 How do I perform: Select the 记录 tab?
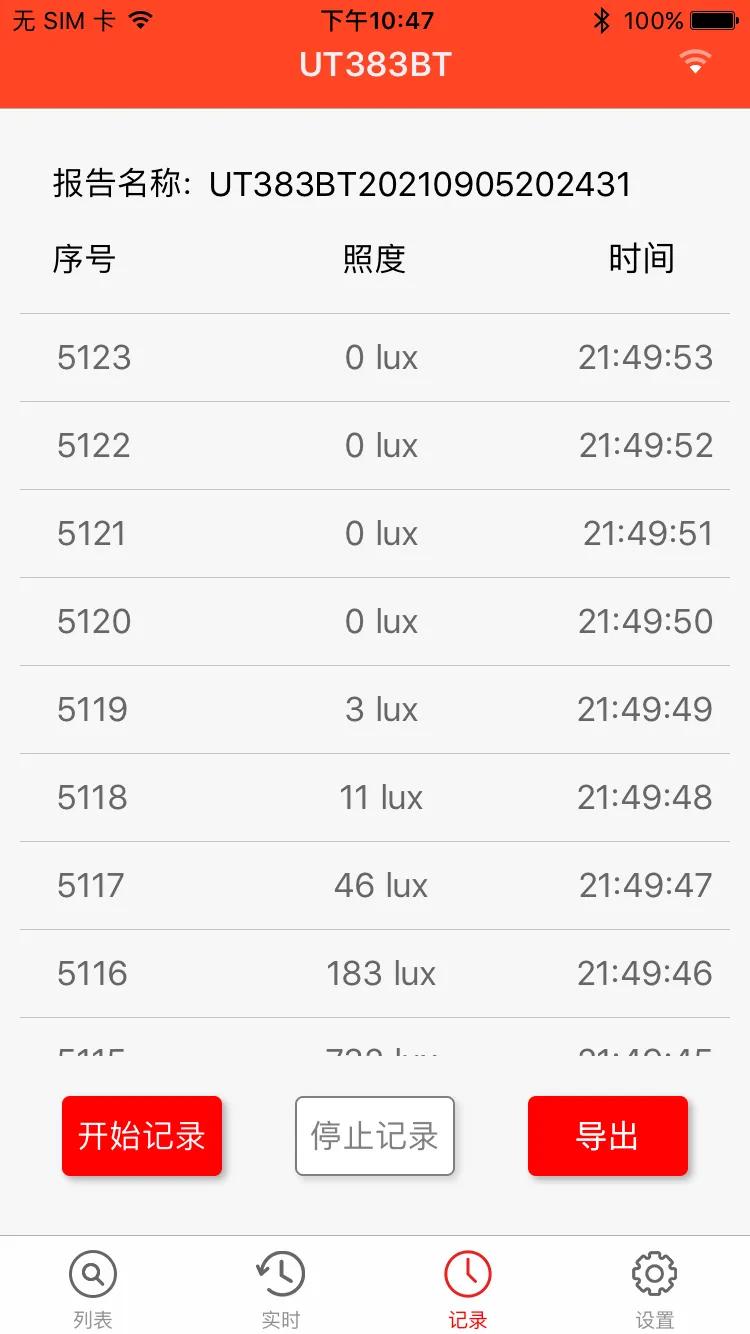467,1288
